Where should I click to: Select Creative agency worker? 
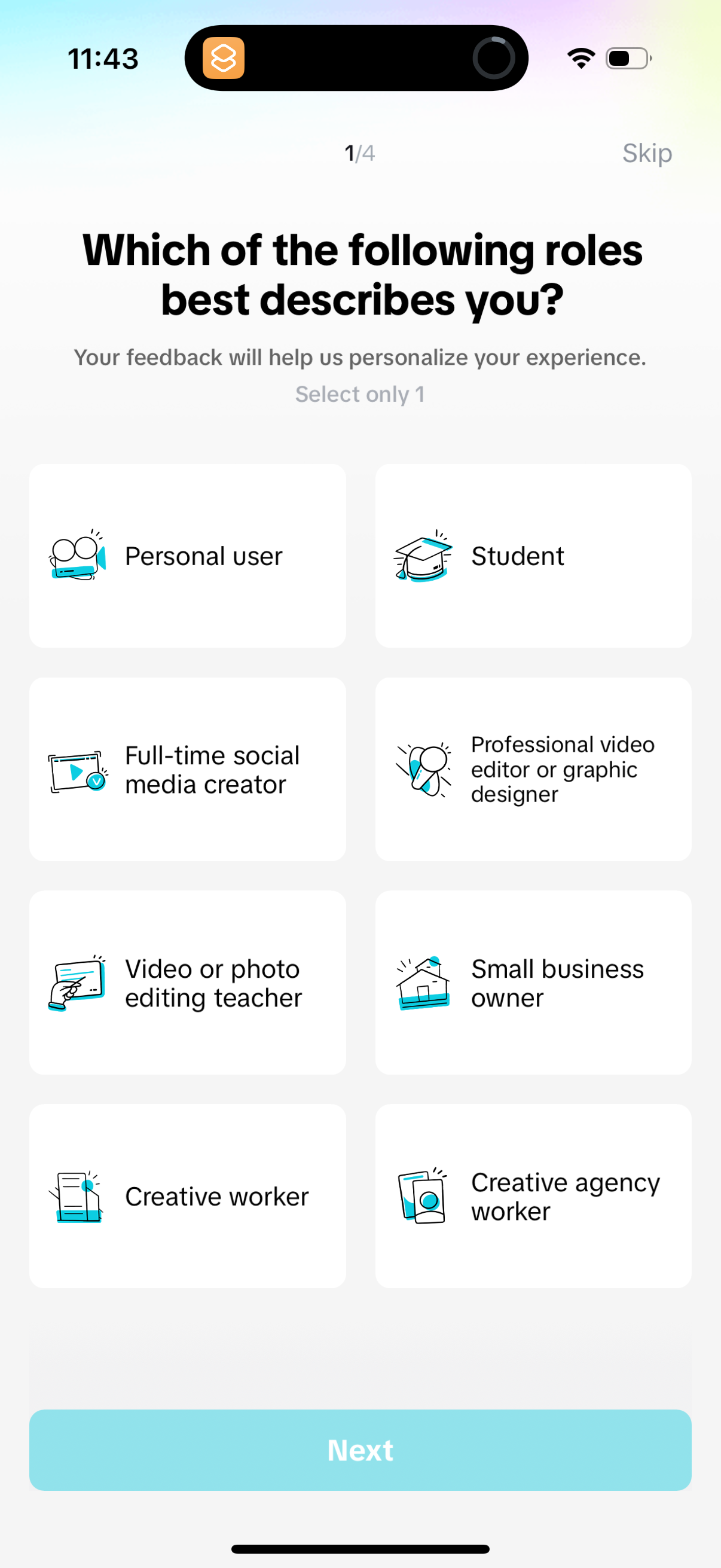[x=534, y=1195]
